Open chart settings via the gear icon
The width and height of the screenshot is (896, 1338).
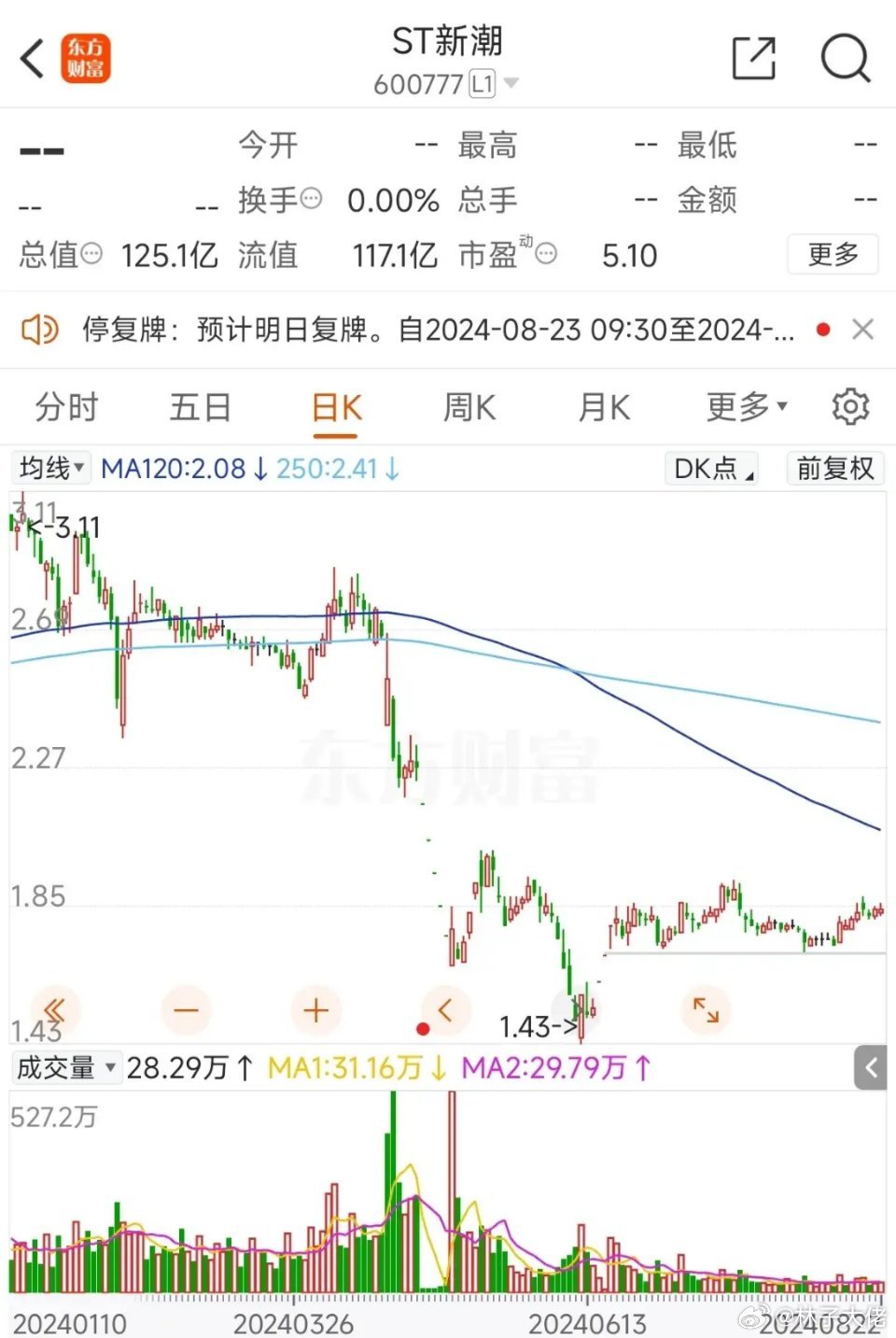point(850,406)
